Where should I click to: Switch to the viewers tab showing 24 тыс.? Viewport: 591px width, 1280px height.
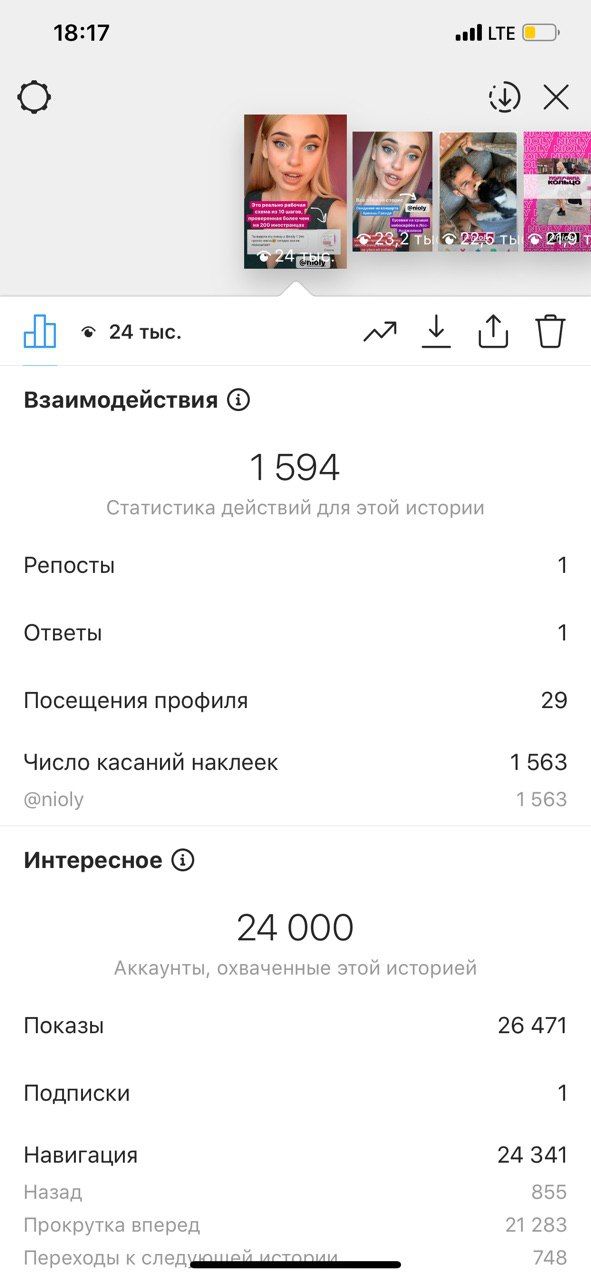click(x=131, y=332)
